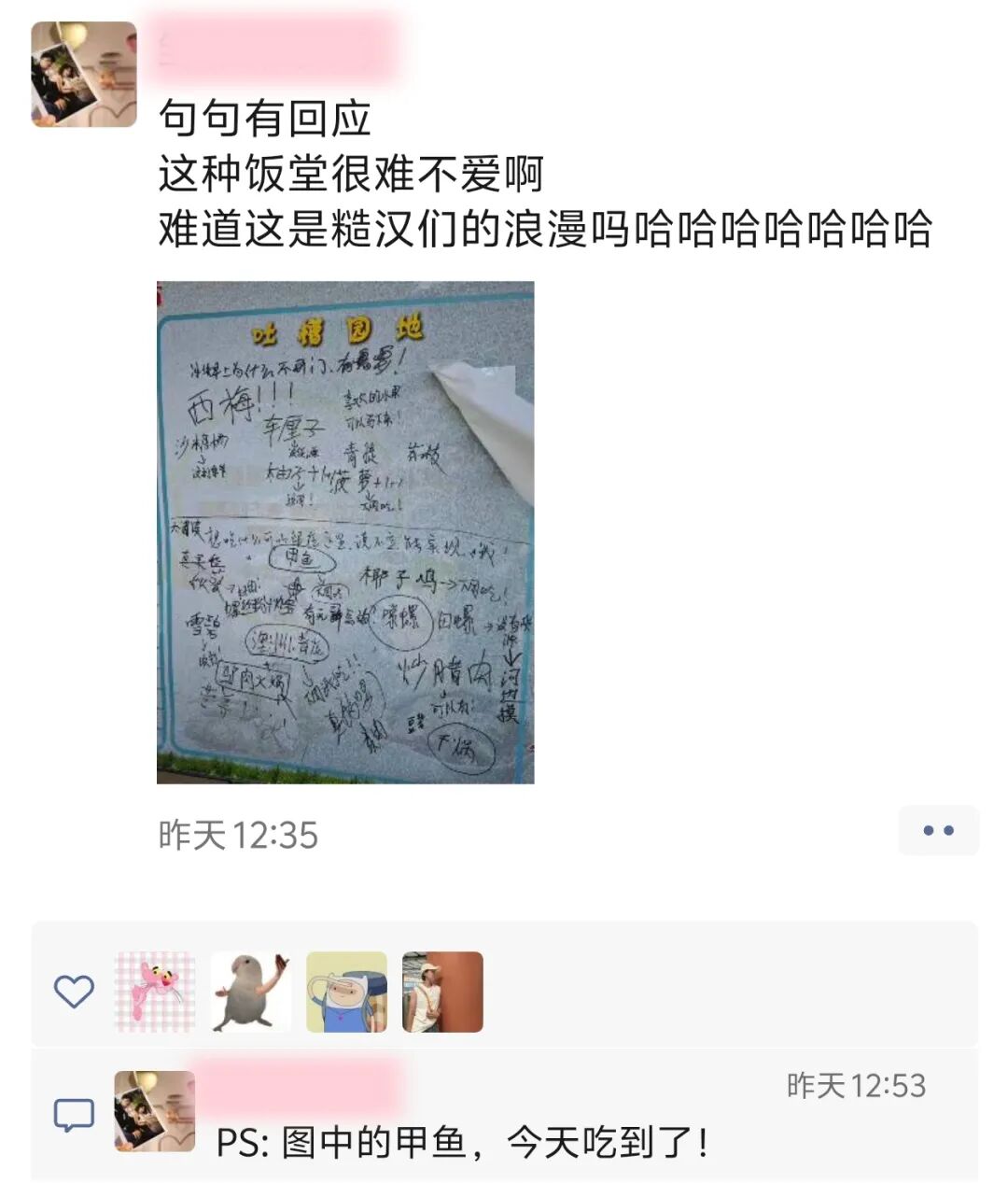Open the Pink Panther liker's profile
The width and height of the screenshot is (1008, 1183).
[155, 992]
